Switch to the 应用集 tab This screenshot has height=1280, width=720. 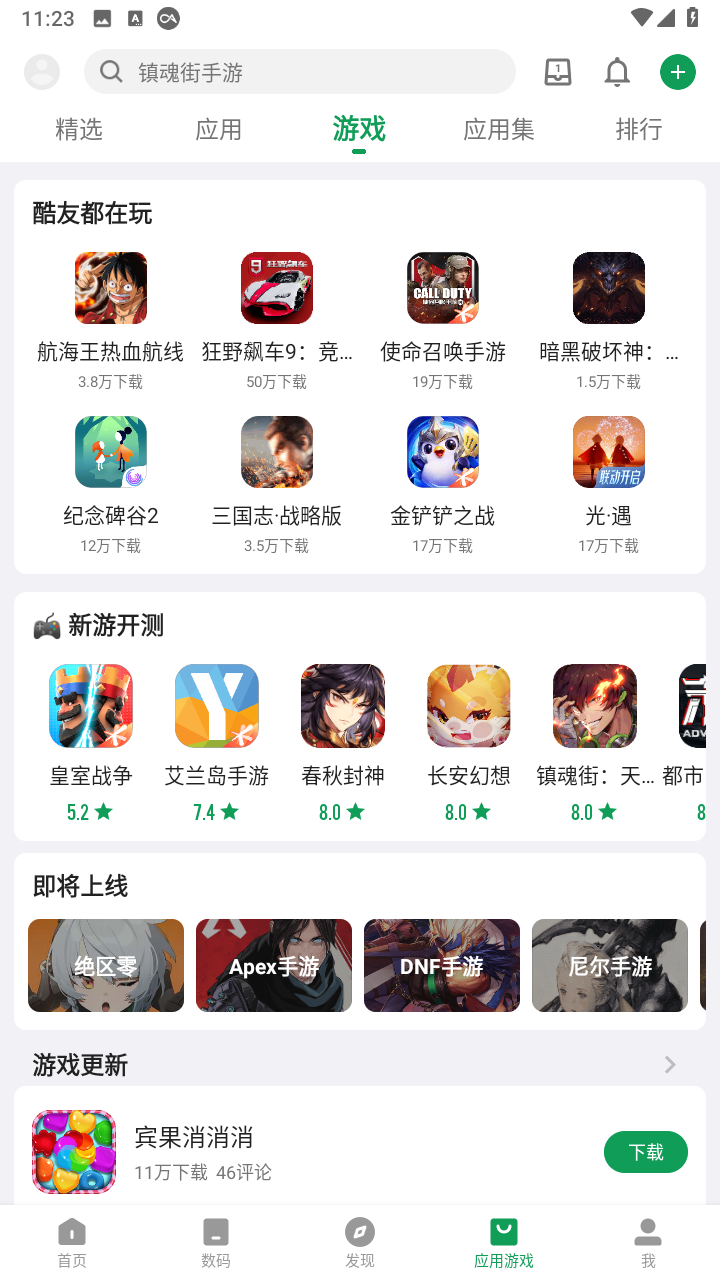[x=499, y=129]
